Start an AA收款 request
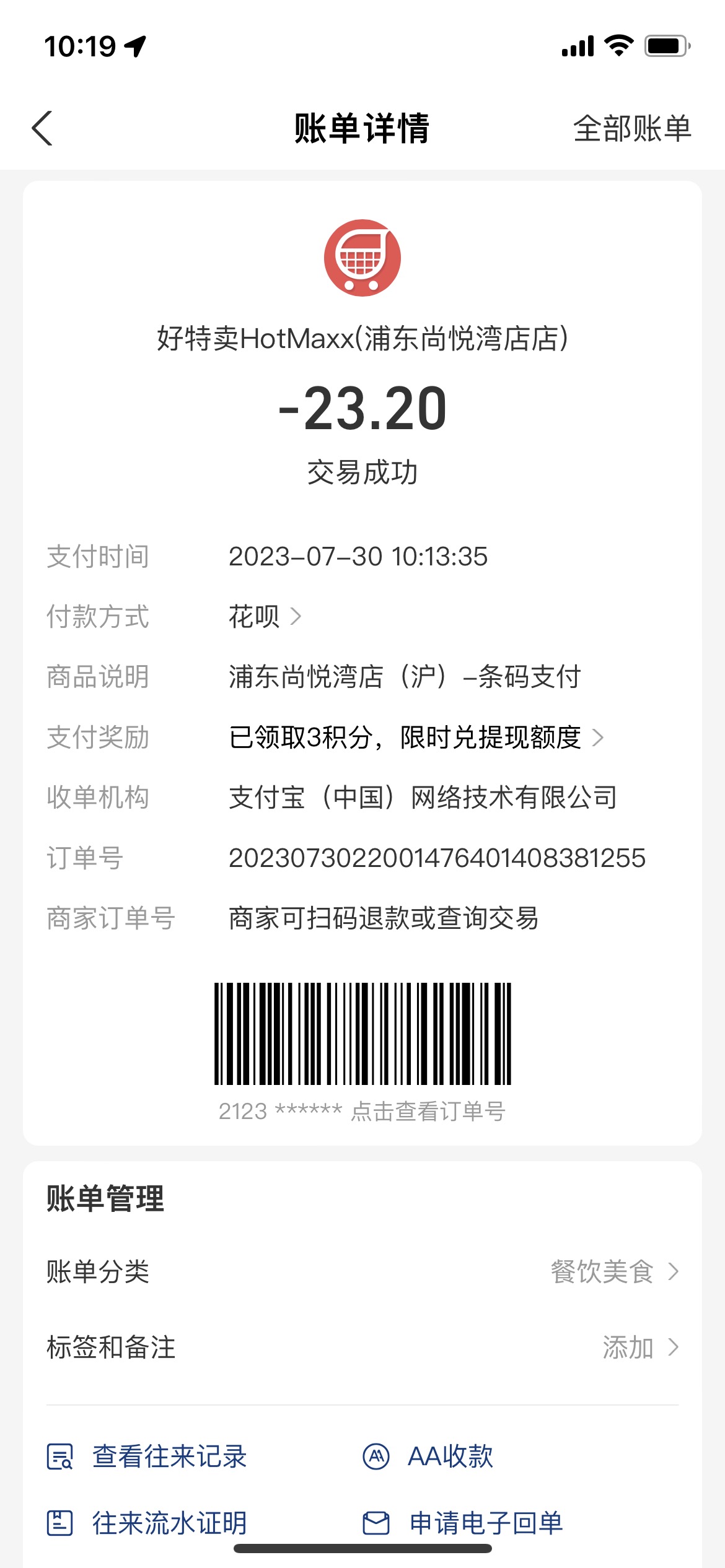 pyautogui.click(x=428, y=1457)
